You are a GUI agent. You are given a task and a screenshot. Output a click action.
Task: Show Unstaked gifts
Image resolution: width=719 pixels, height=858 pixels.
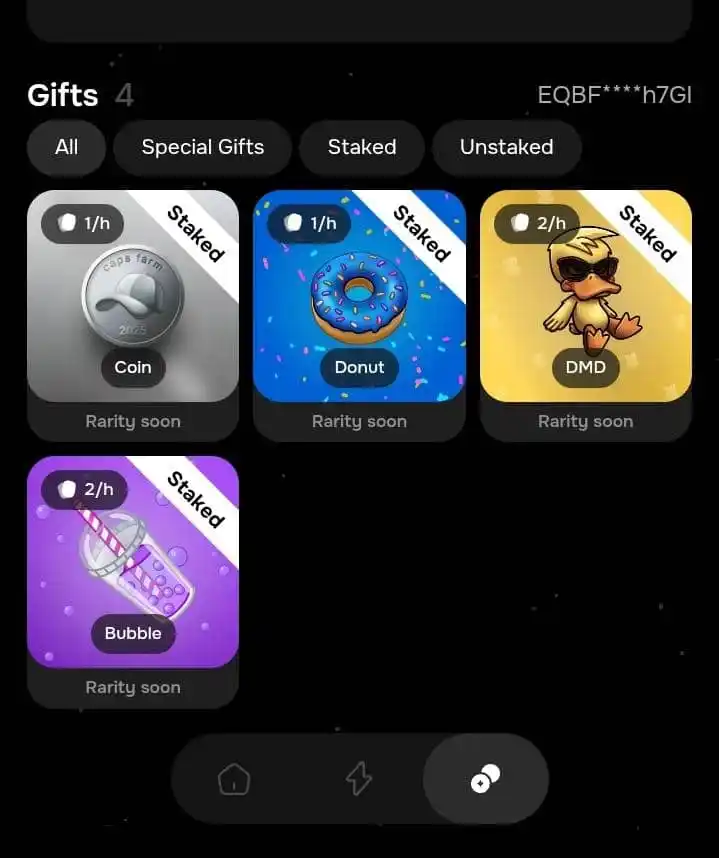506,147
